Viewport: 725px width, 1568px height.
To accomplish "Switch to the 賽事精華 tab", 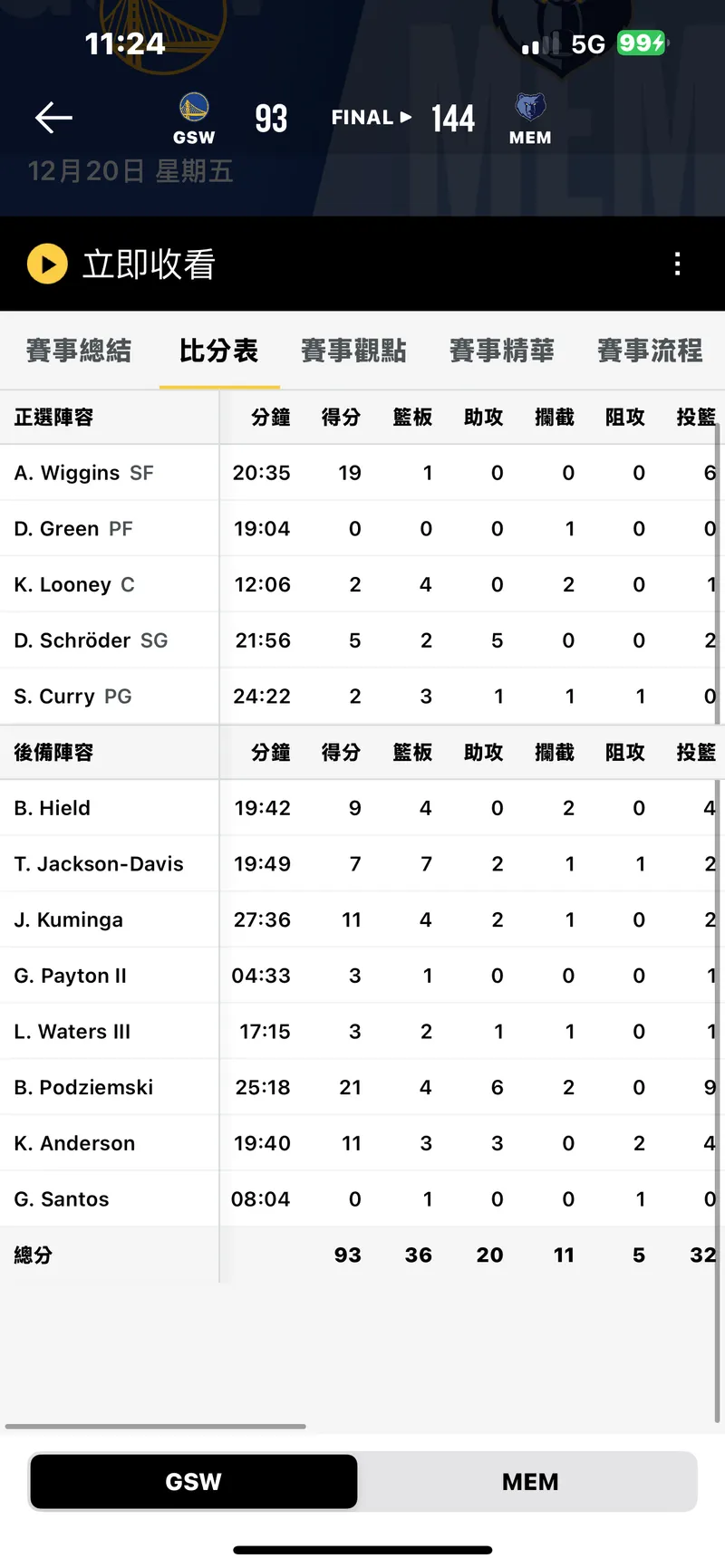I will (x=501, y=351).
